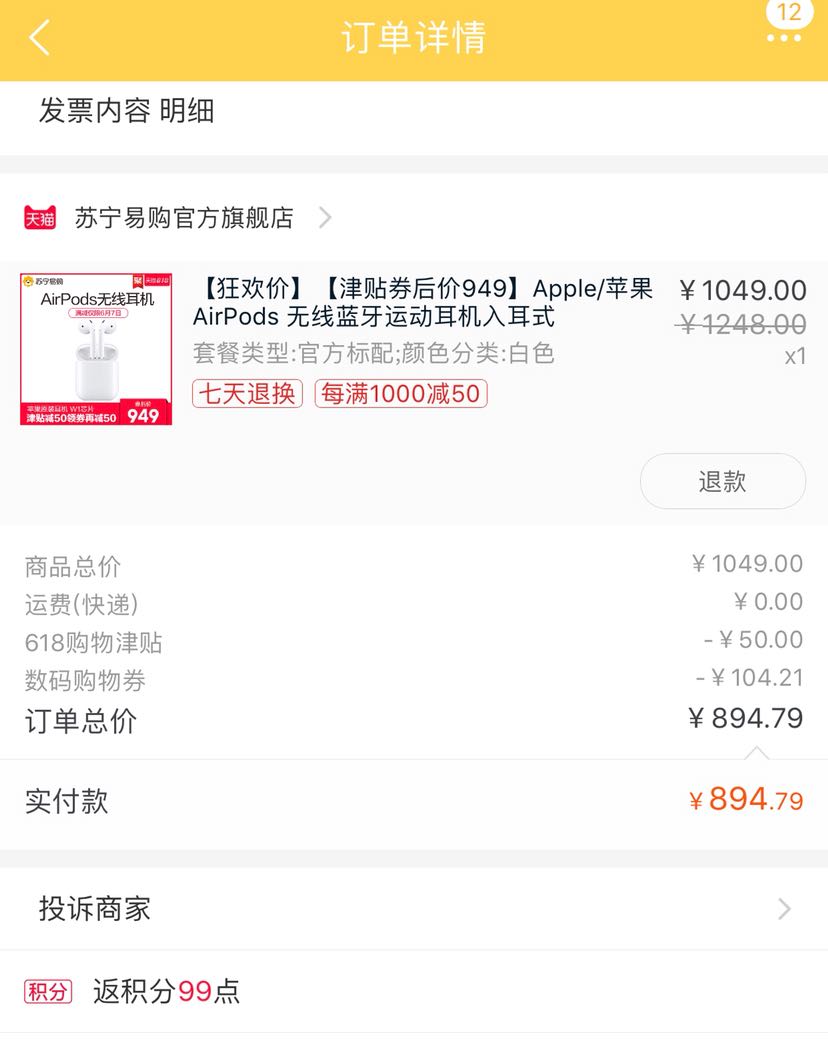The height and width of the screenshot is (1042, 828).
Task: Go back from order details
Action: pos(40,38)
